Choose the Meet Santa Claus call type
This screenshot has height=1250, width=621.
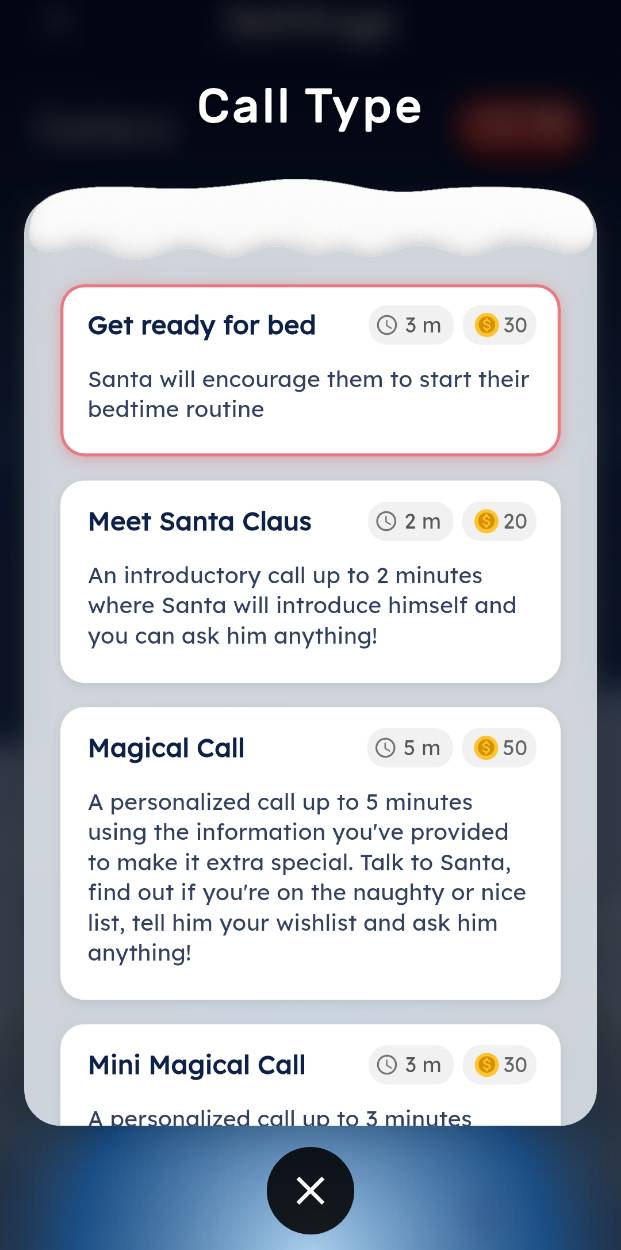(310, 582)
